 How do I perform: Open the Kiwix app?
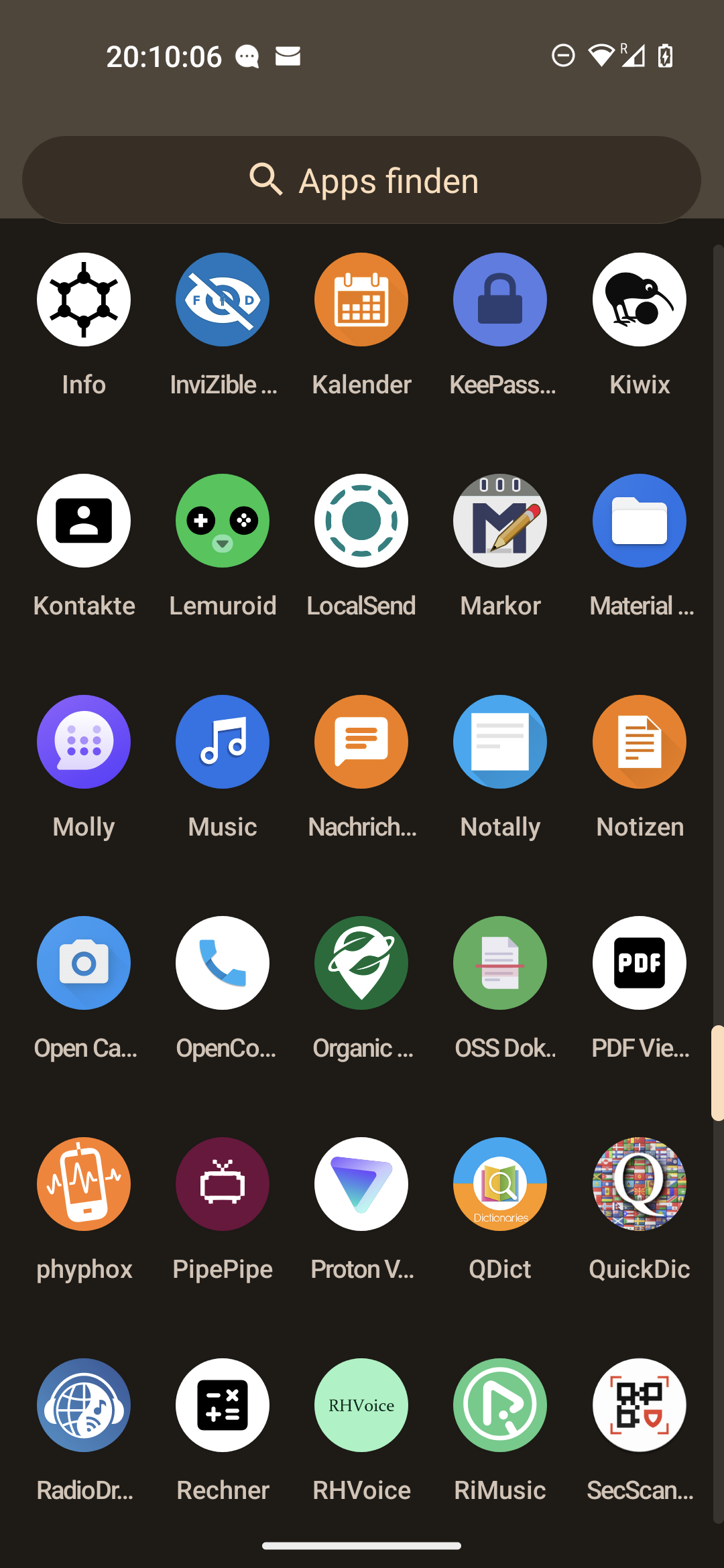coord(639,300)
